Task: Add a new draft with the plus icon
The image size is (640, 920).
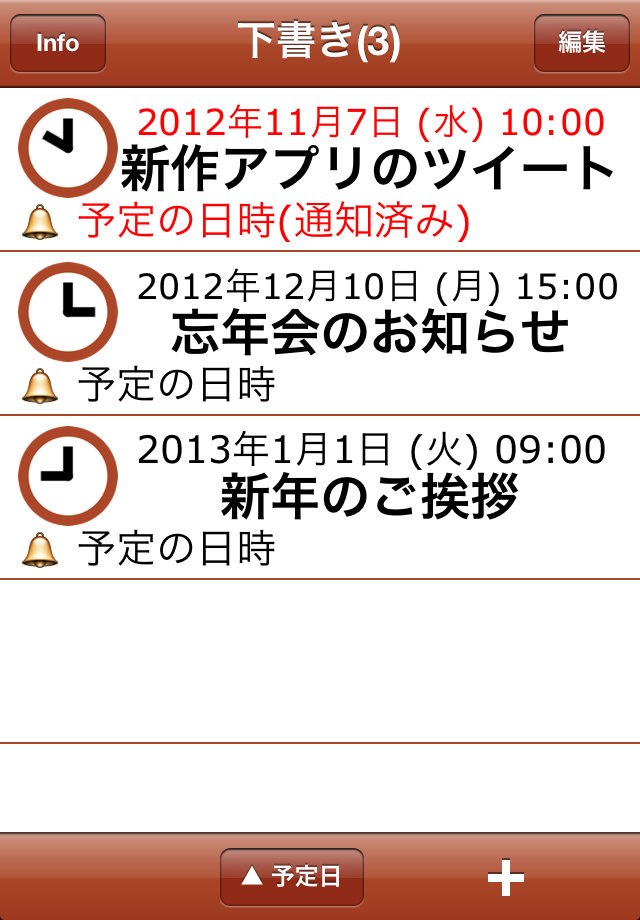Action: pyautogui.click(x=505, y=878)
